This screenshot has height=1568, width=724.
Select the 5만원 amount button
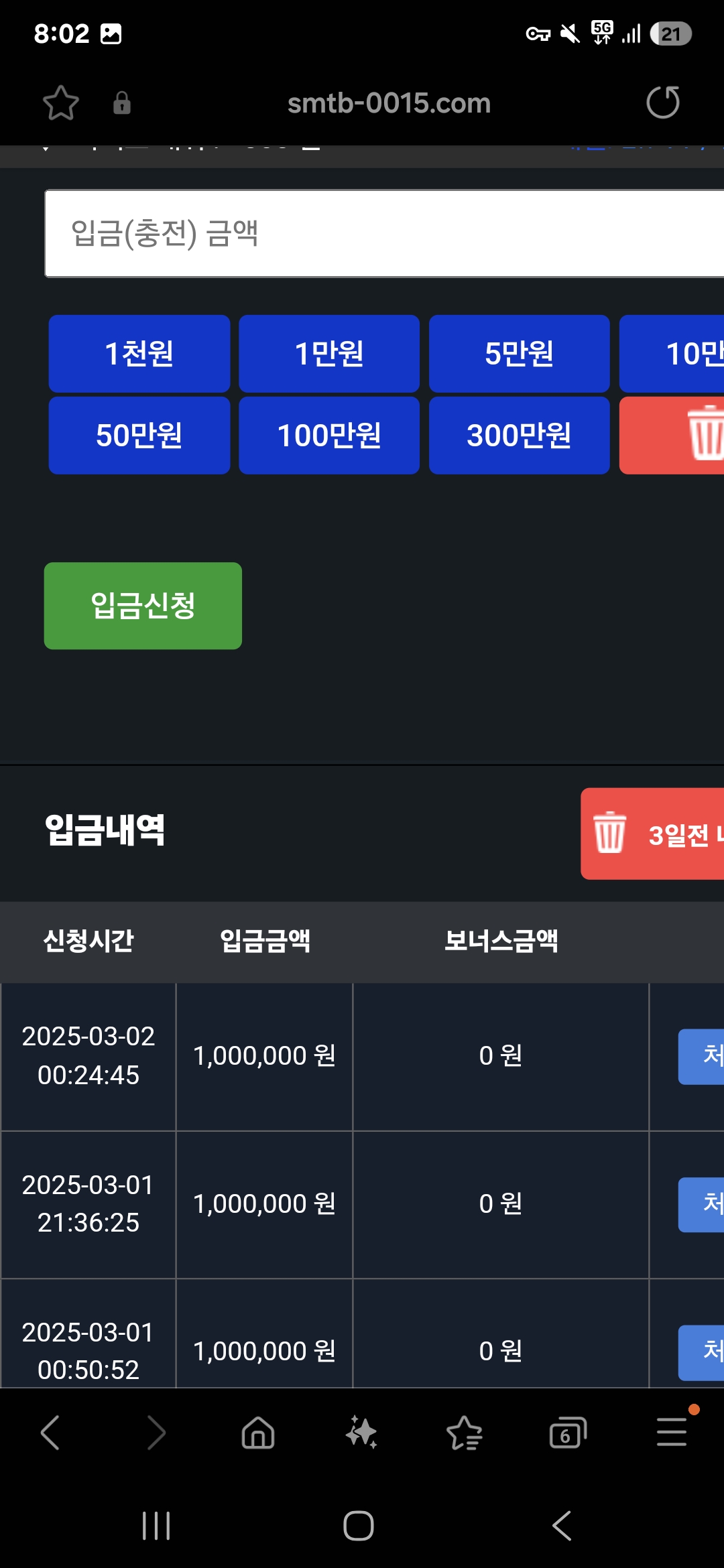(520, 354)
